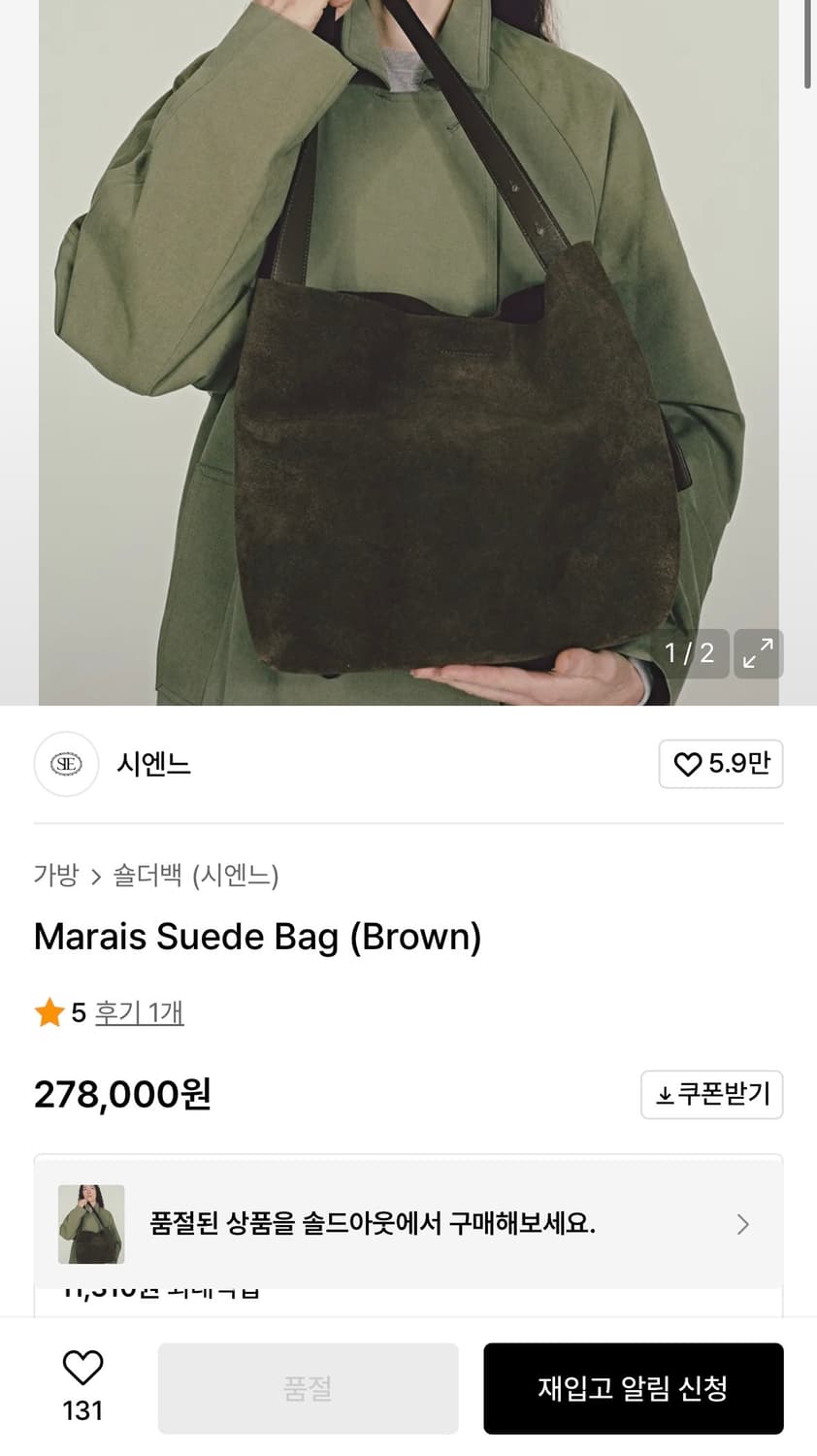Open the 후기 1개 reviews link
This screenshot has width=817, height=1456.
[x=139, y=1011]
